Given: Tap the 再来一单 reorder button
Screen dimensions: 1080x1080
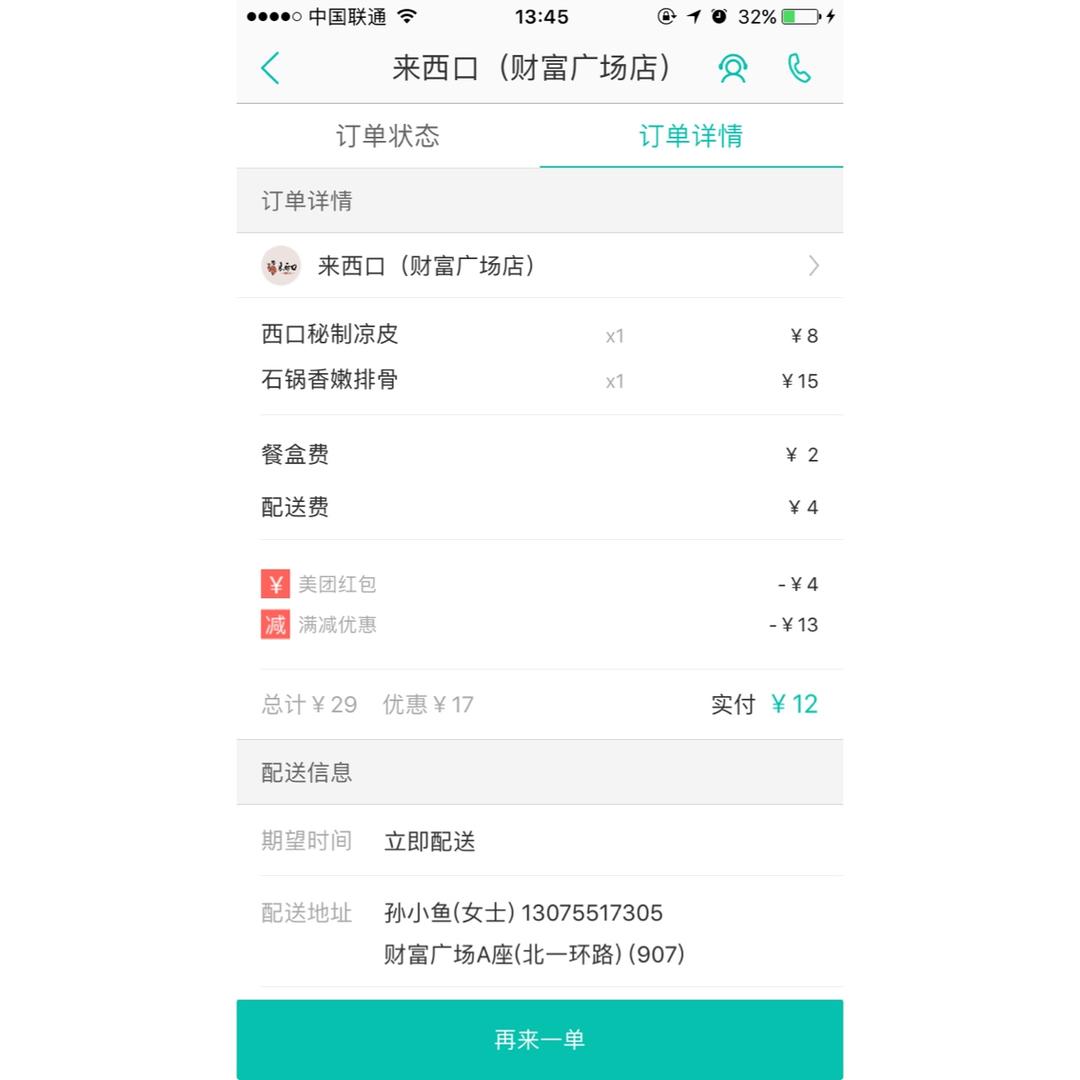Looking at the screenshot, I should (x=540, y=1039).
